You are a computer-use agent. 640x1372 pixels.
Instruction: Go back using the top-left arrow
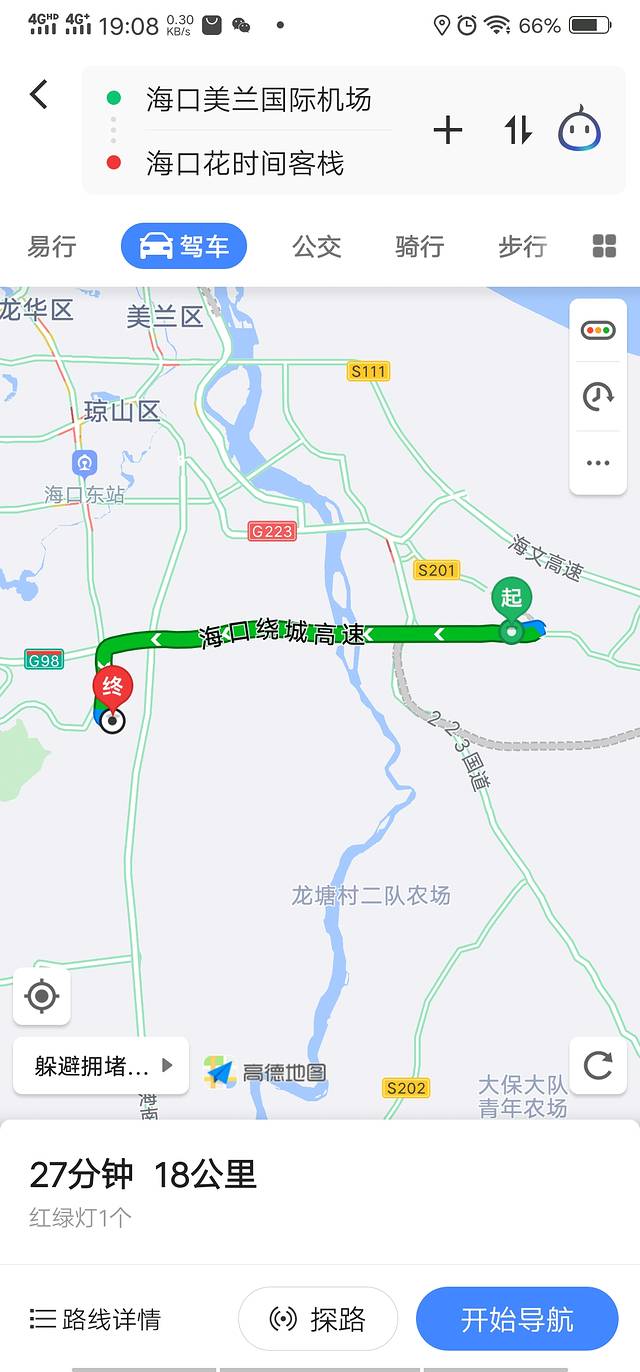[38, 95]
